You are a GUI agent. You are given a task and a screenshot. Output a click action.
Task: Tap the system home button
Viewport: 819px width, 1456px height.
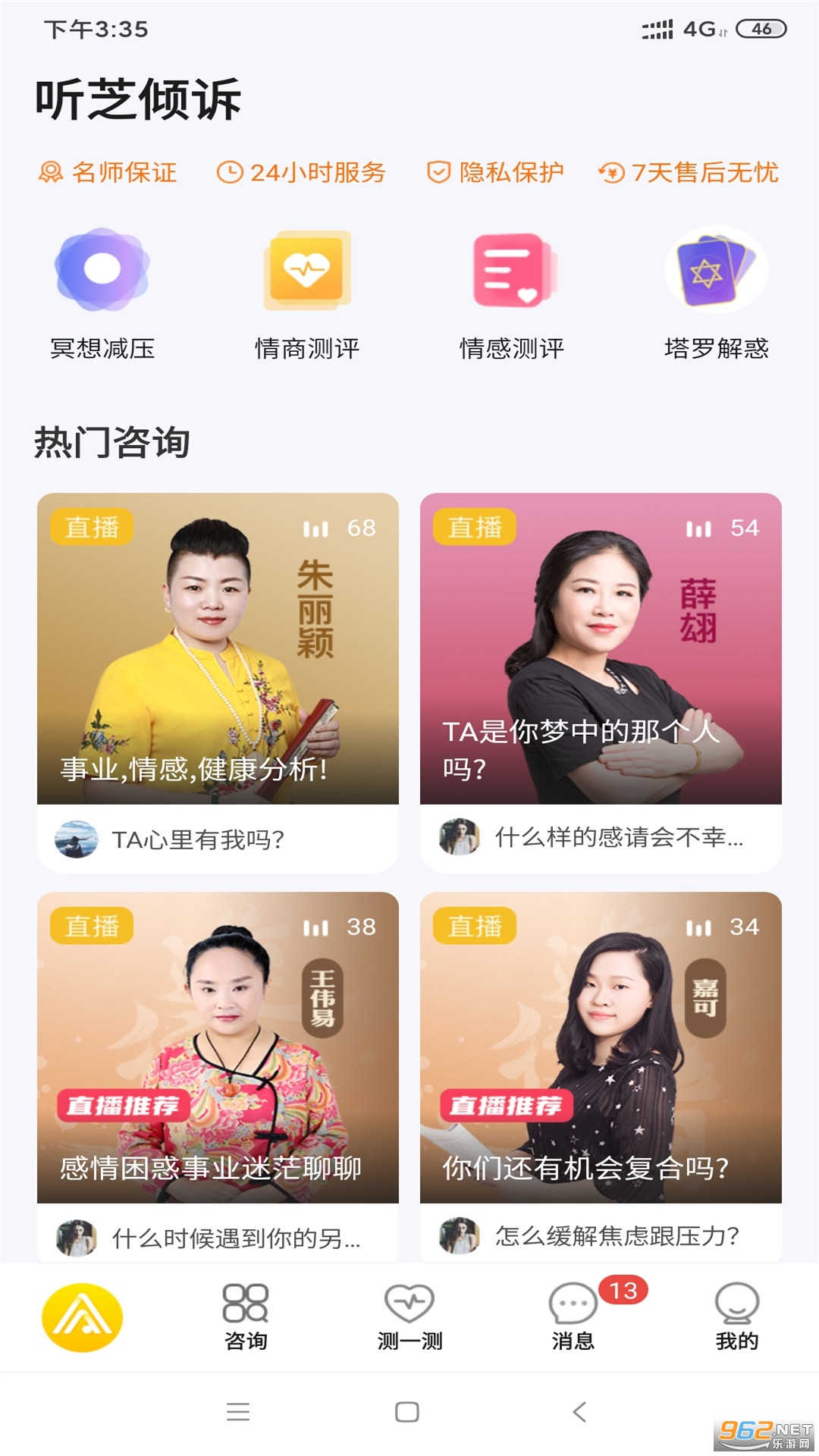click(x=407, y=1412)
